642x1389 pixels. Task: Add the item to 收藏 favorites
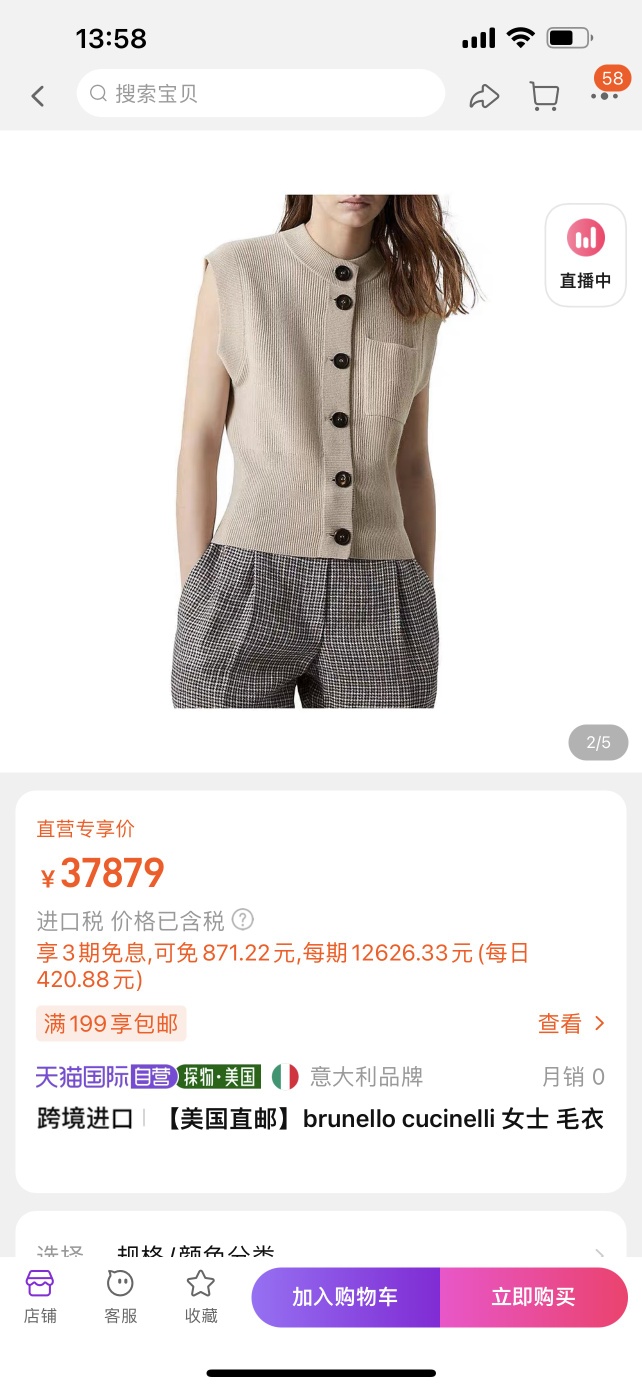coord(201,1297)
